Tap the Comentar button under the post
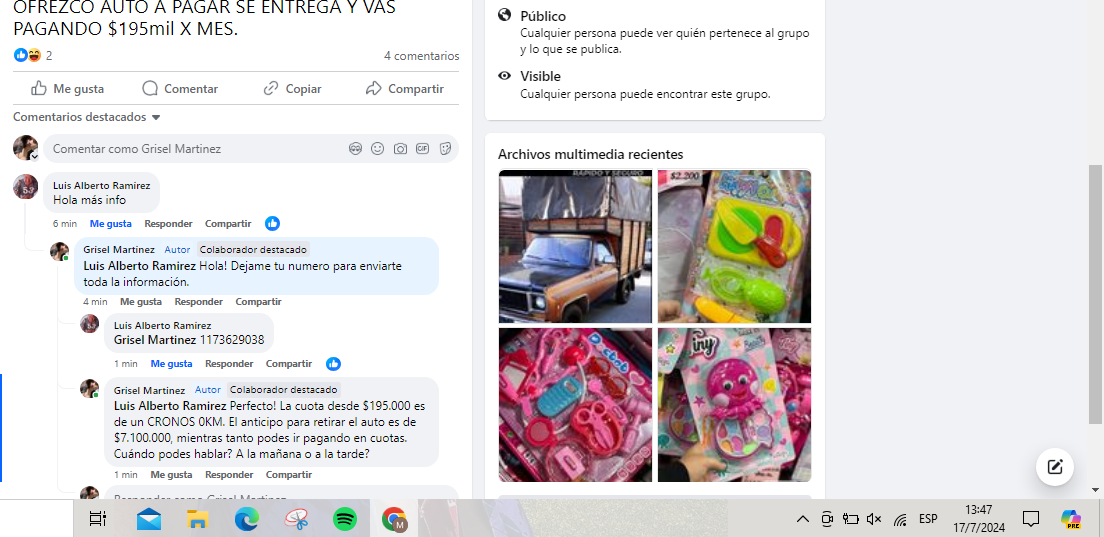This screenshot has height=537, width=1104. [180, 88]
